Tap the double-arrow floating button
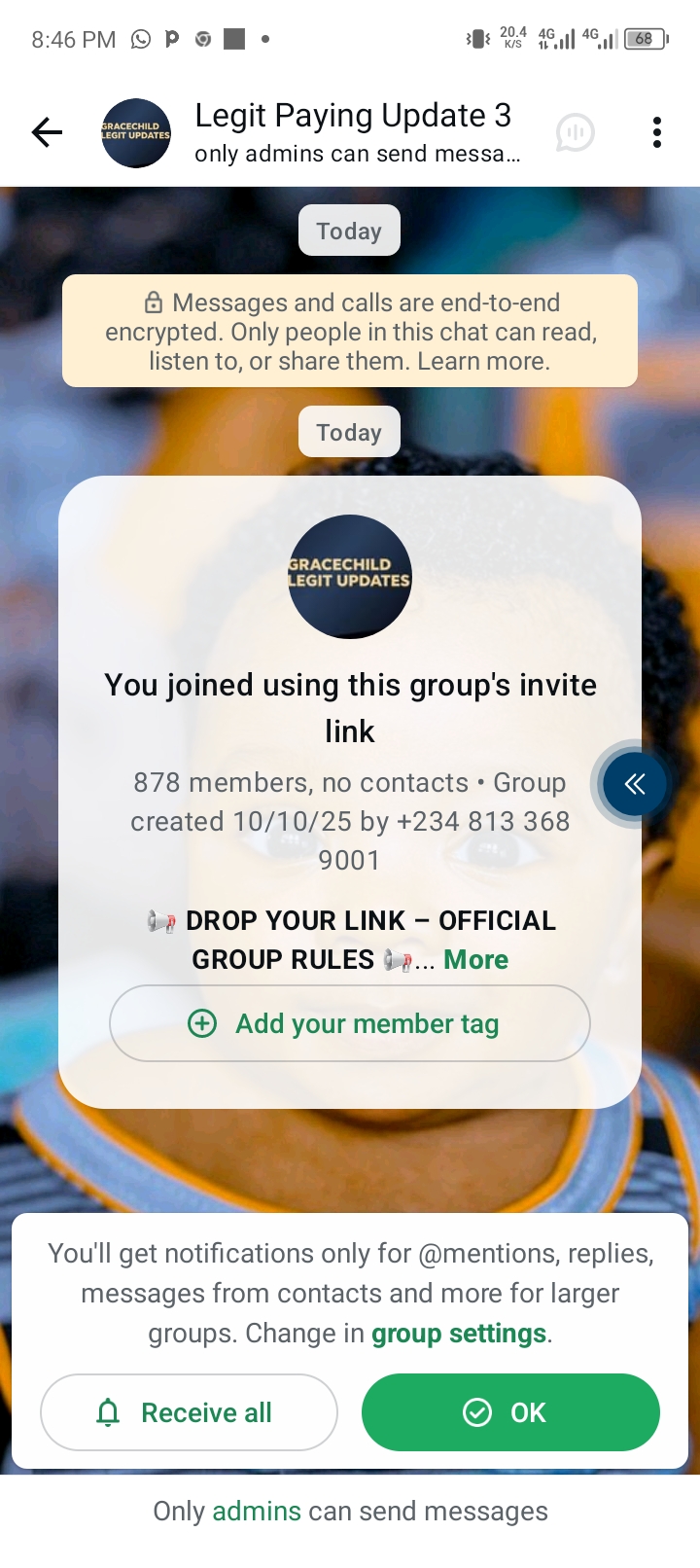The image size is (700, 1568). (635, 784)
